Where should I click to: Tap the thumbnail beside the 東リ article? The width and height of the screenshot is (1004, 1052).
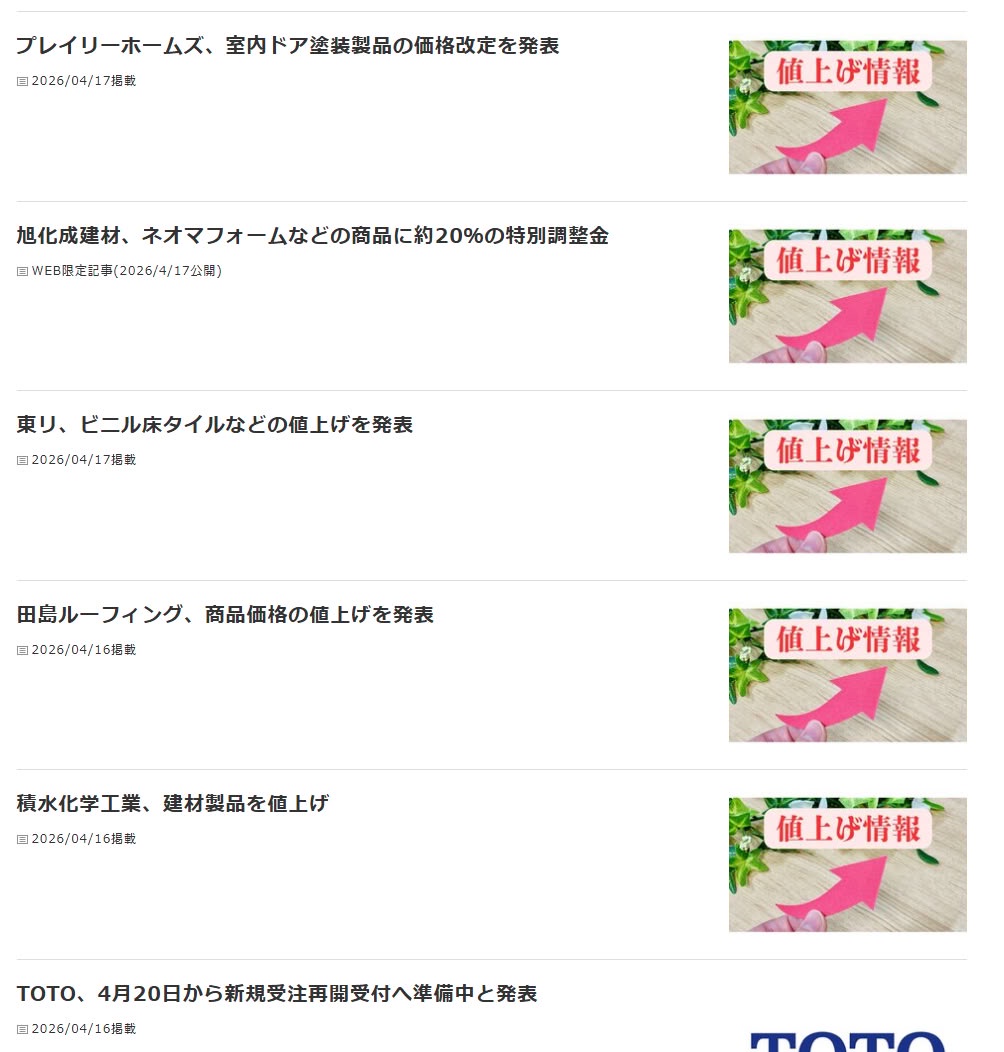point(847,486)
